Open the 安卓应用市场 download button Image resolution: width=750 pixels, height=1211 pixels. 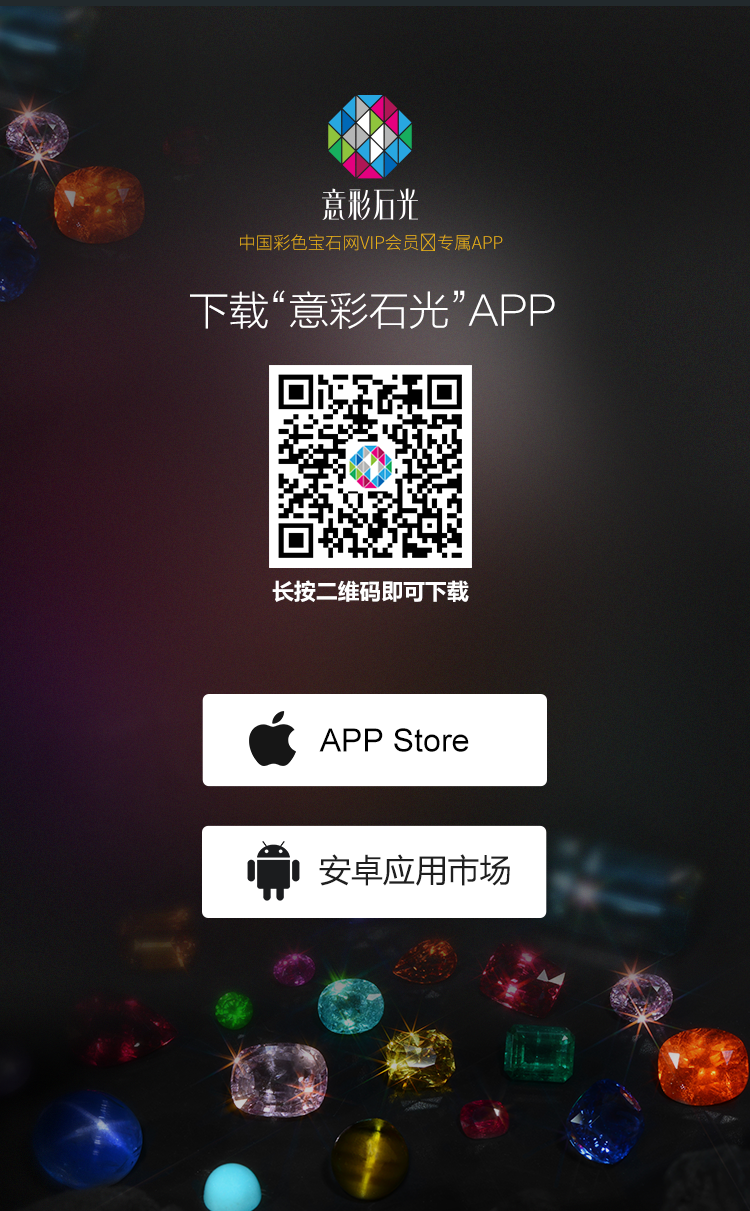tap(374, 871)
